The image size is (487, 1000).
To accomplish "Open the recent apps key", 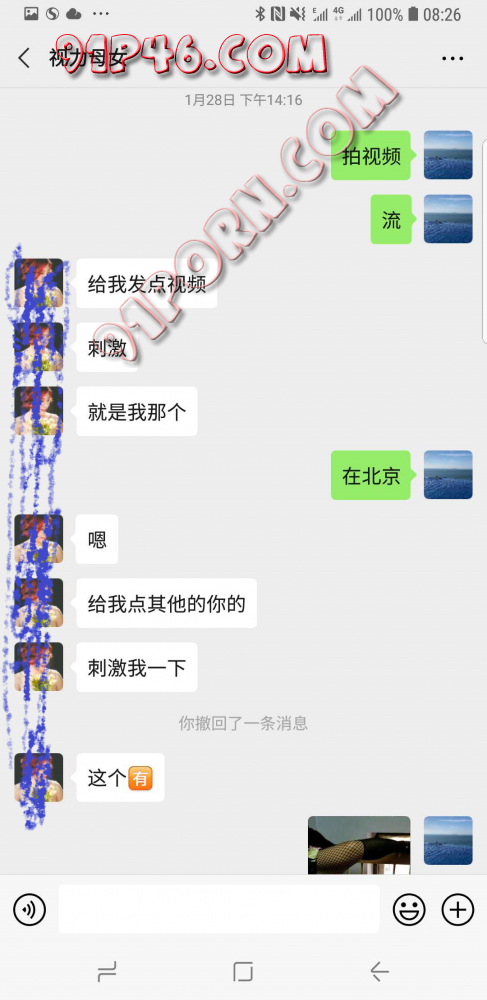I will [x=107, y=971].
